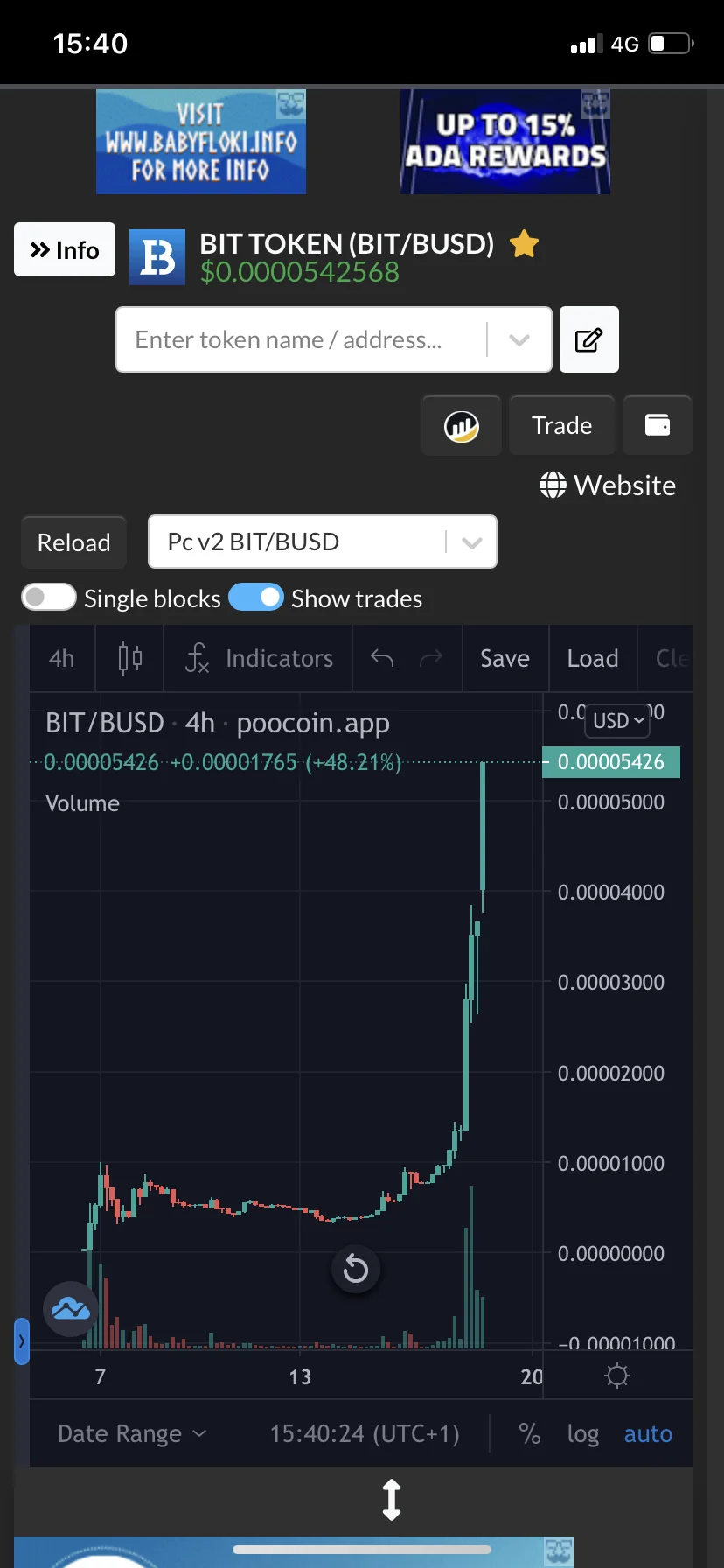The height and width of the screenshot is (1568, 724).
Task: Open the USD currency selector on chart
Action: pos(618,720)
